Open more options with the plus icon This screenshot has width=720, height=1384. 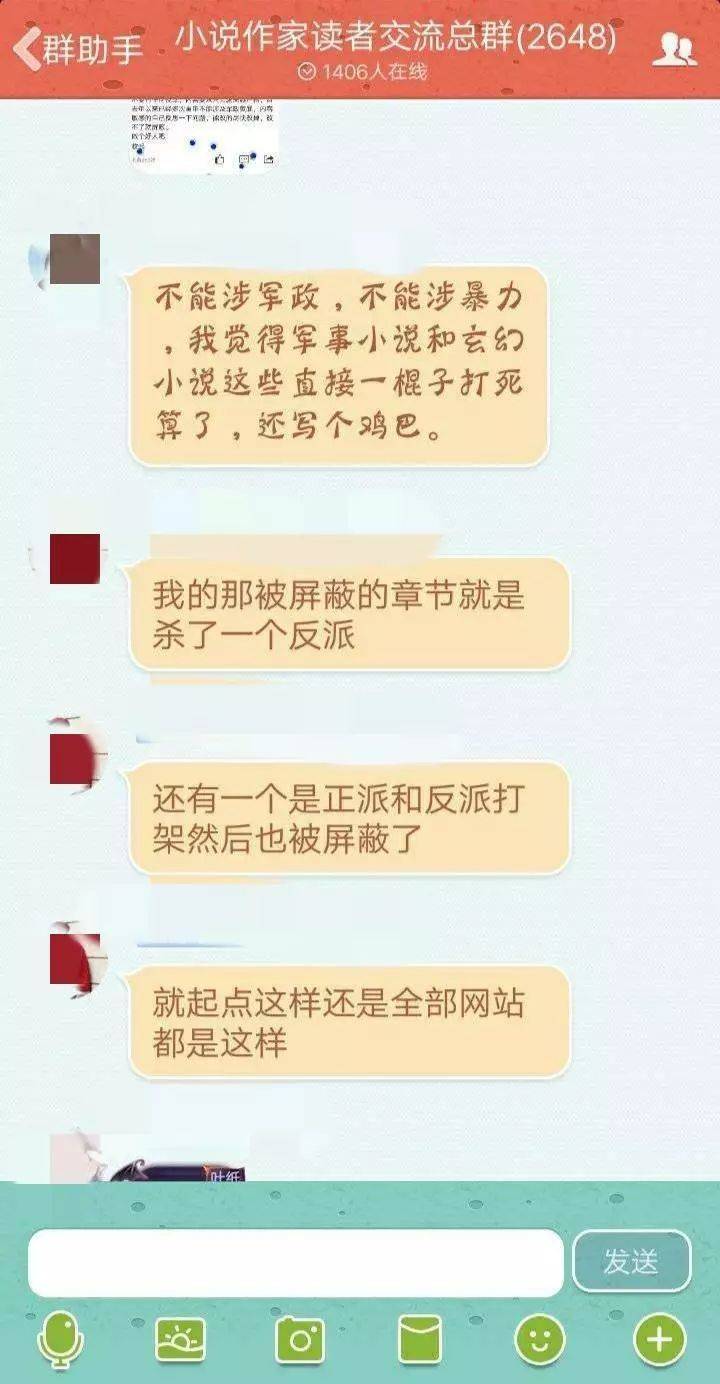660,1339
